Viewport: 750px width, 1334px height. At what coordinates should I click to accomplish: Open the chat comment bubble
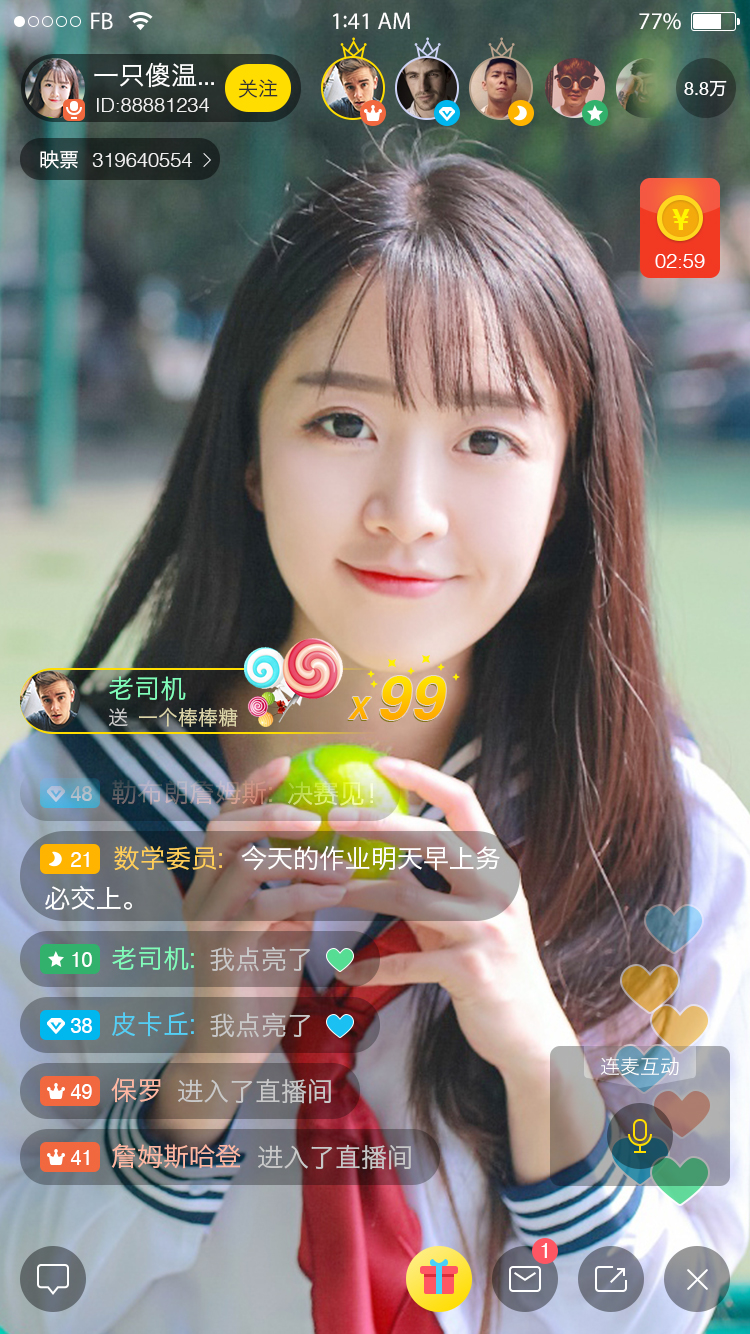[53, 1278]
